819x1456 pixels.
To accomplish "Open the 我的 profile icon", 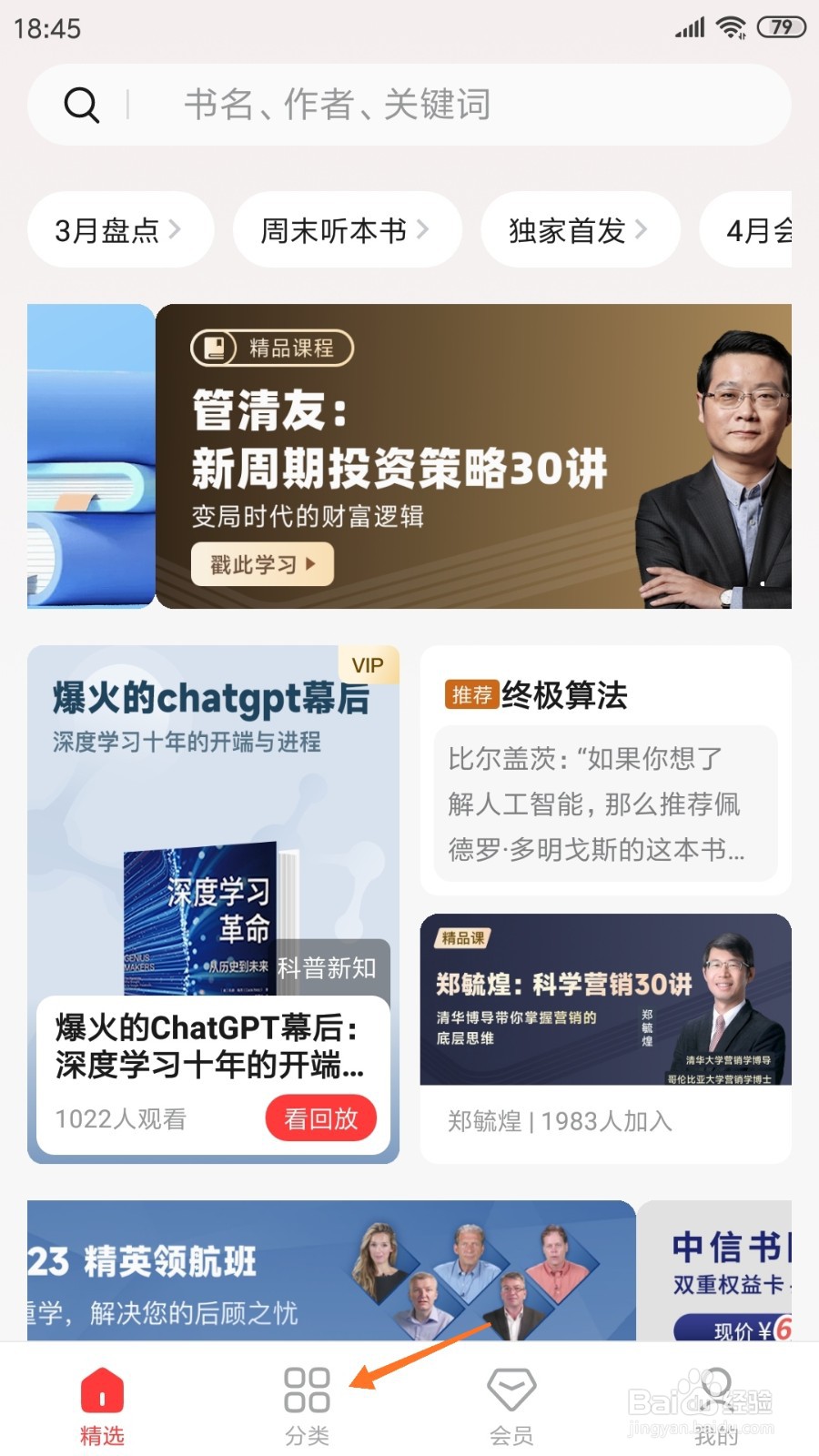I will [716, 1387].
